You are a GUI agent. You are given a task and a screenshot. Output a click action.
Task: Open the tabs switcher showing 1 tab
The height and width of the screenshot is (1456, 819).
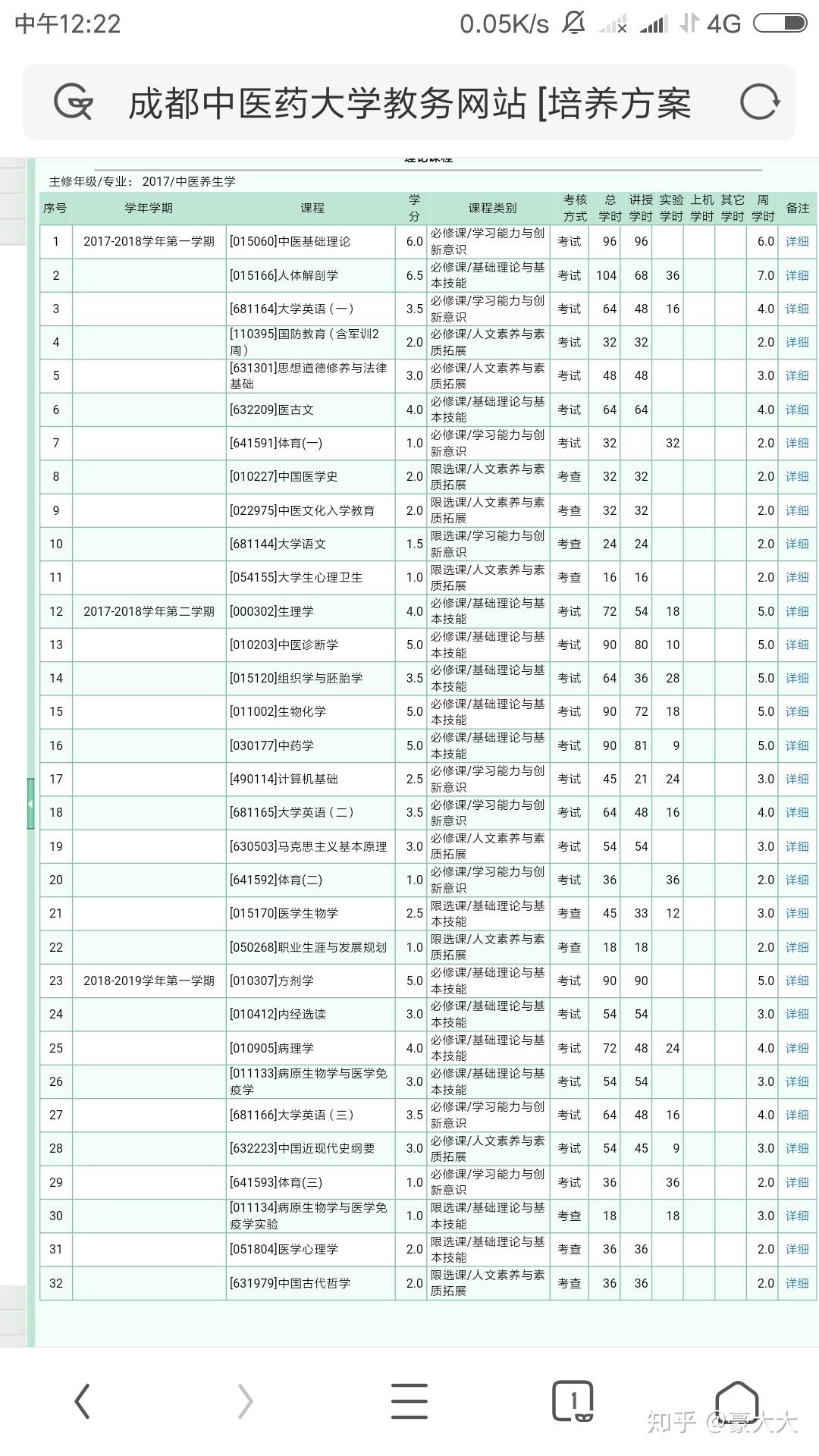[573, 1401]
